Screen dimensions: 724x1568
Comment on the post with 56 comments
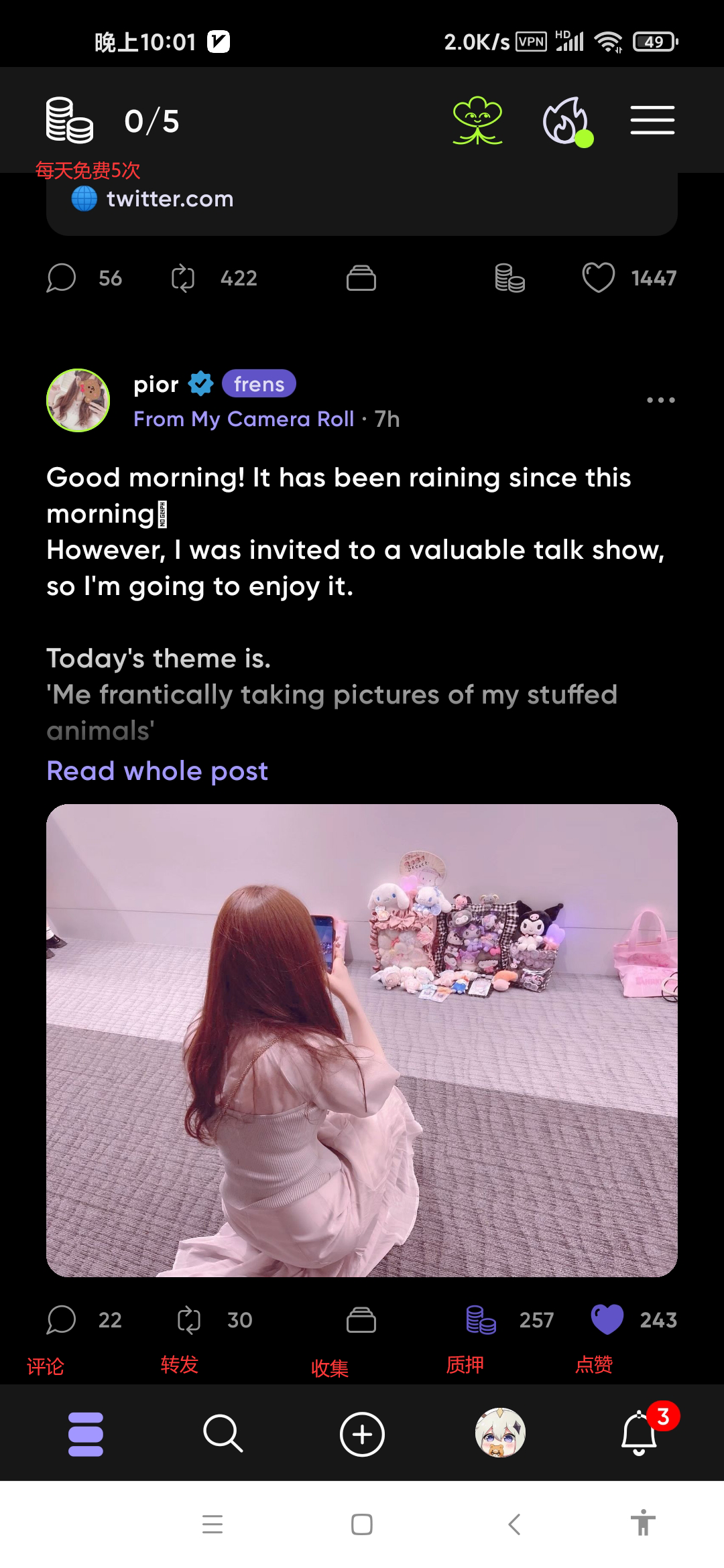coord(61,278)
